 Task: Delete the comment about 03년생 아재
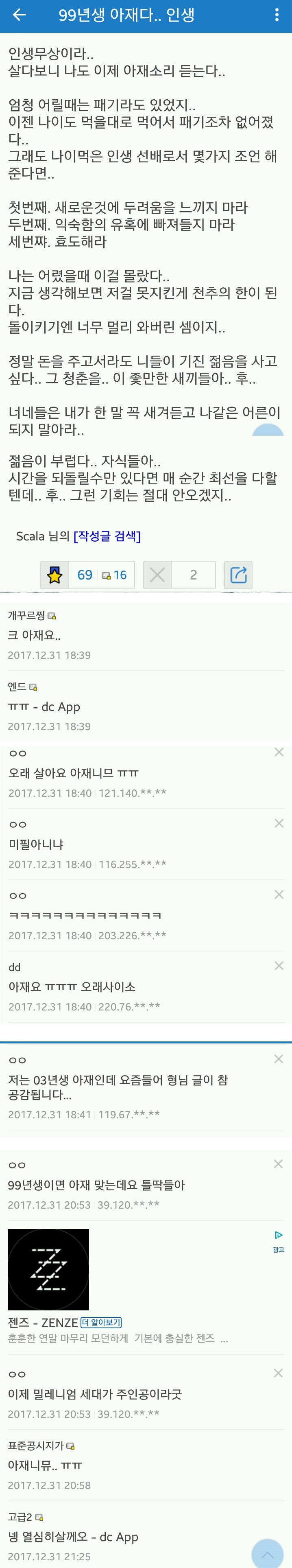[279, 1059]
